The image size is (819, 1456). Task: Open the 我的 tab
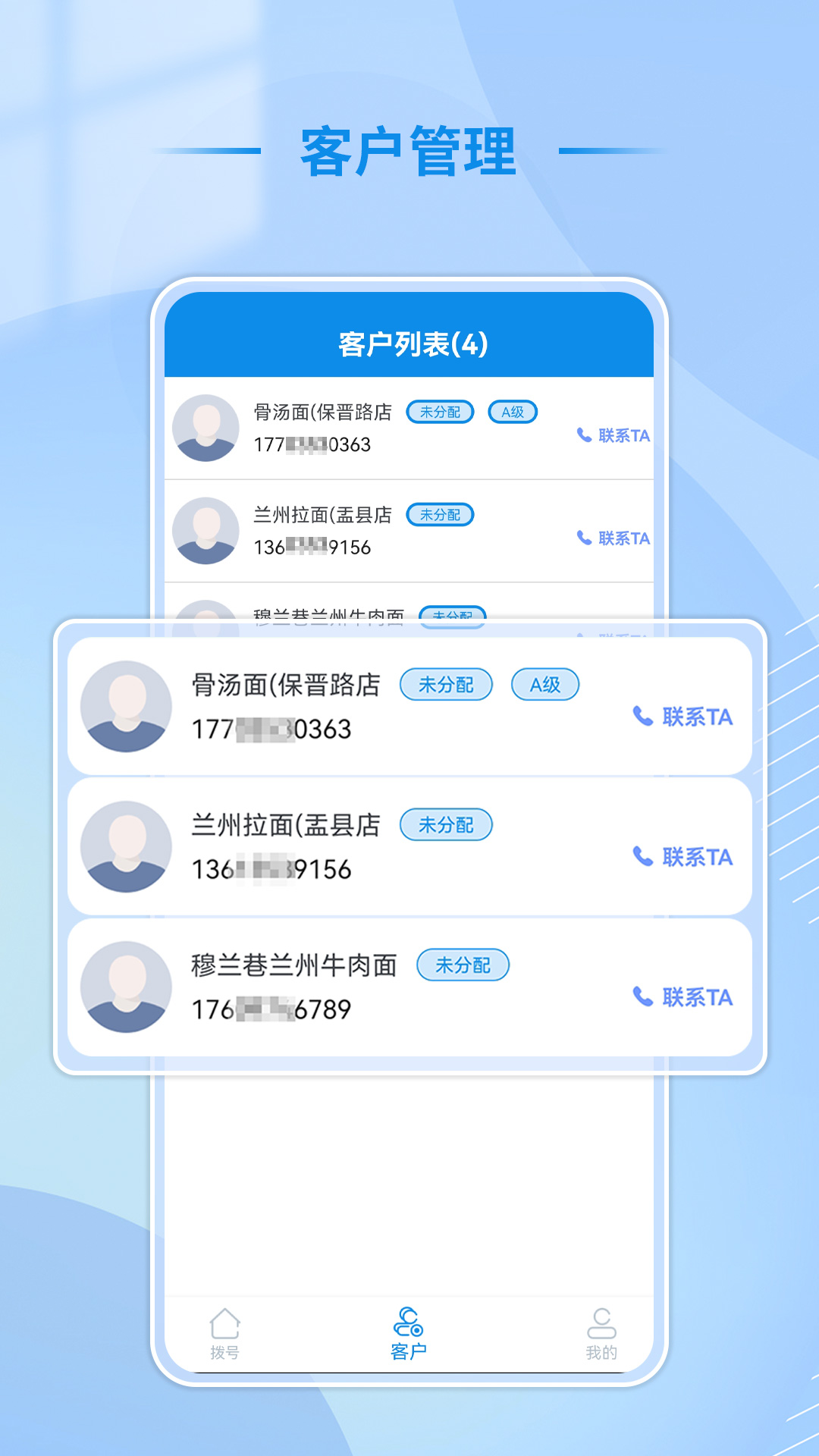600,1335
